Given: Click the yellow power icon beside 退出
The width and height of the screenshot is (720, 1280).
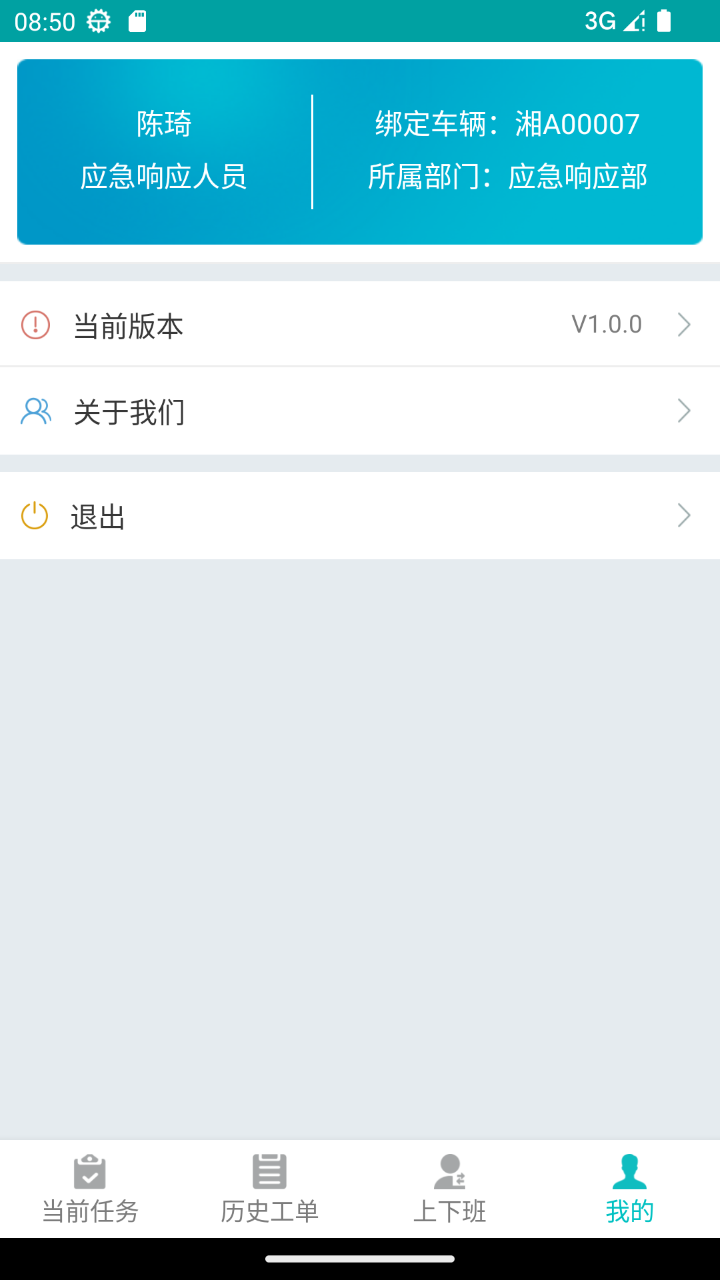Looking at the screenshot, I should 36,515.
